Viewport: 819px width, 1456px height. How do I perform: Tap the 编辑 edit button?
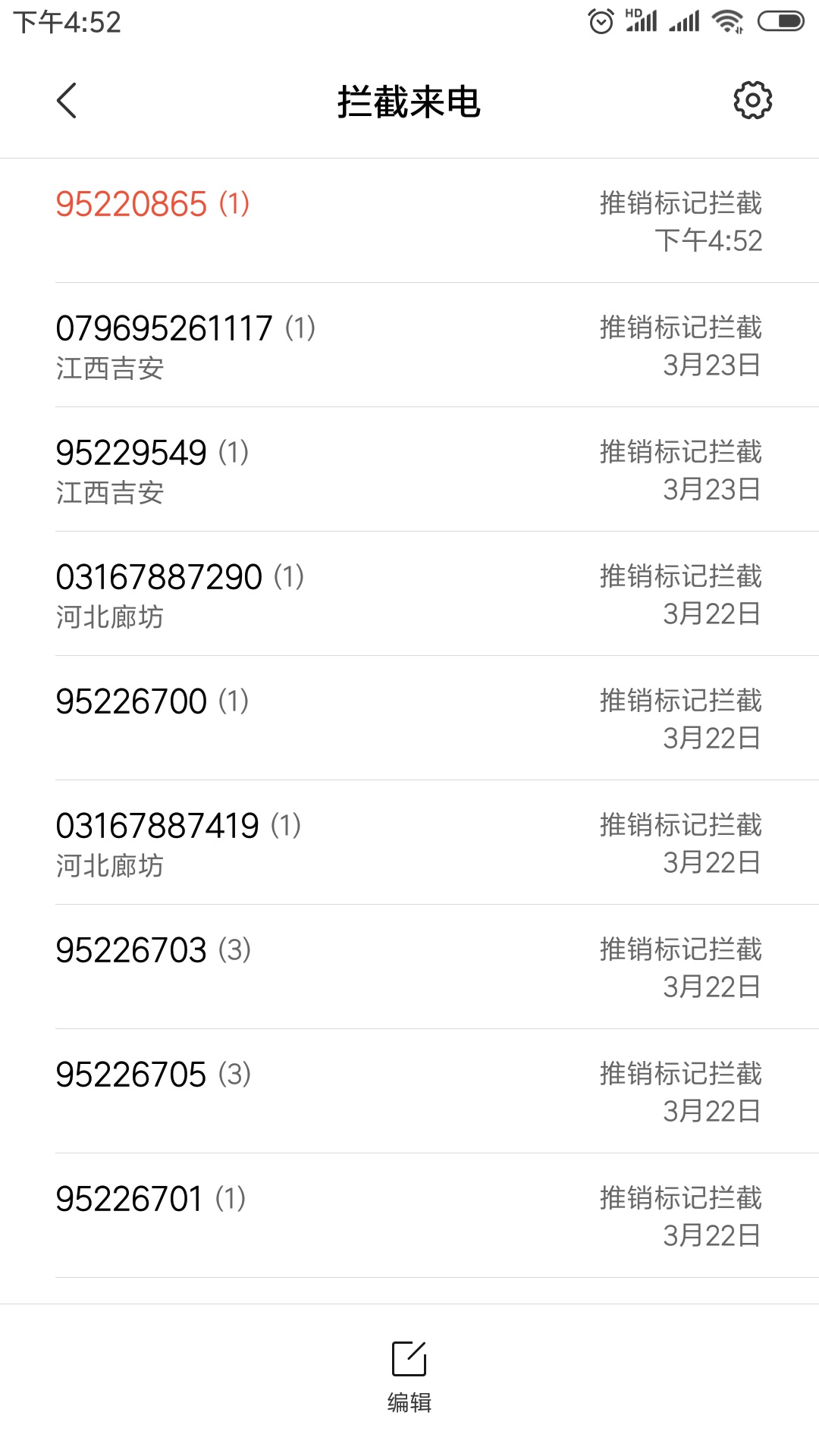(x=409, y=1376)
